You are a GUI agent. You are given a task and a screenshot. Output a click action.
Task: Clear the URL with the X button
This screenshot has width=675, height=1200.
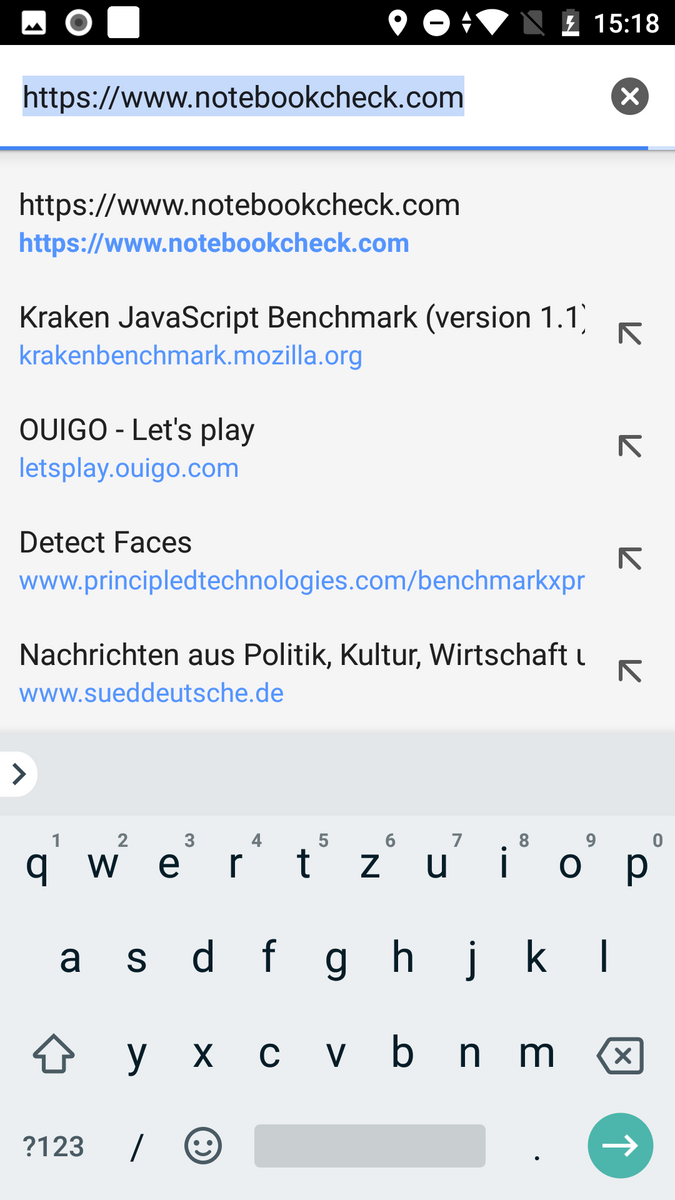point(629,97)
